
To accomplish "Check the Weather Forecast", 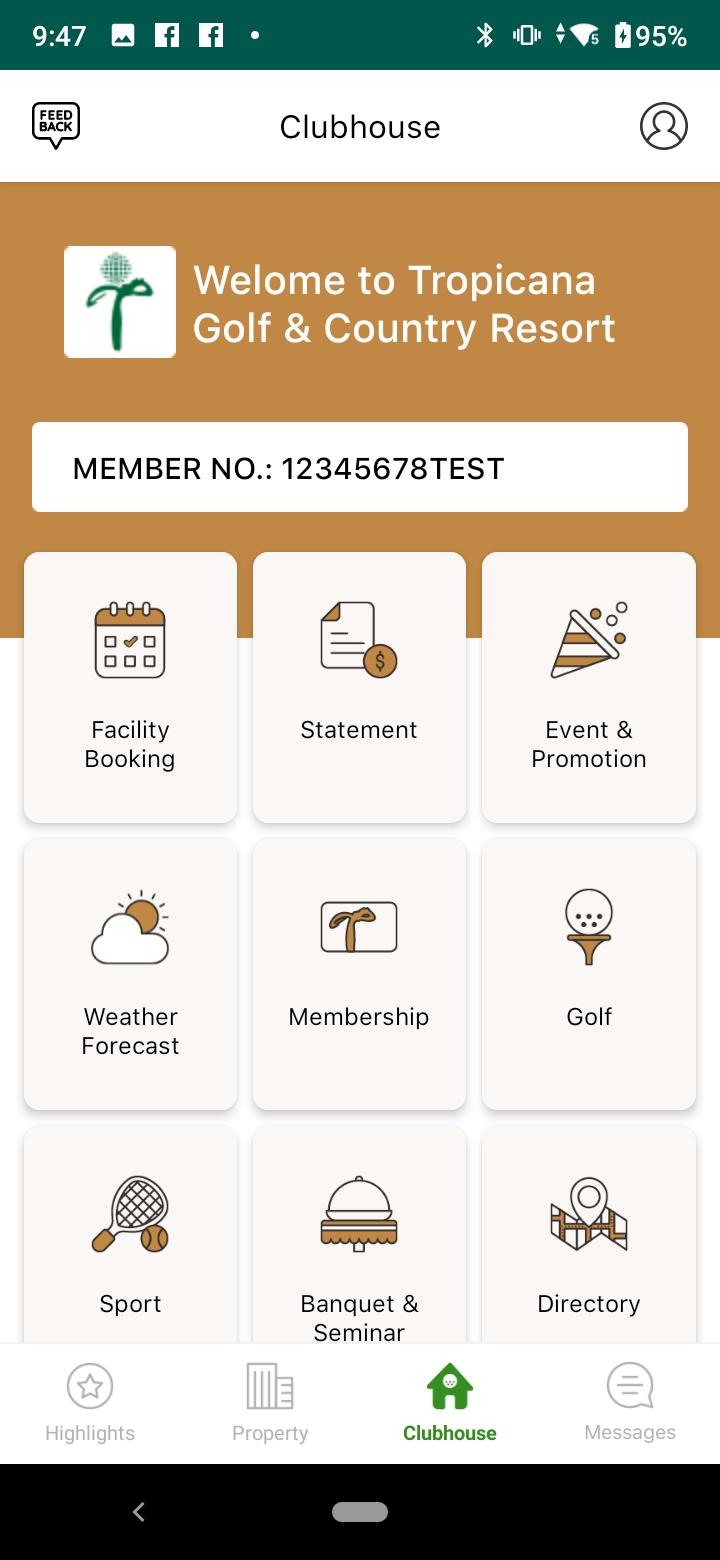I will (x=130, y=973).
